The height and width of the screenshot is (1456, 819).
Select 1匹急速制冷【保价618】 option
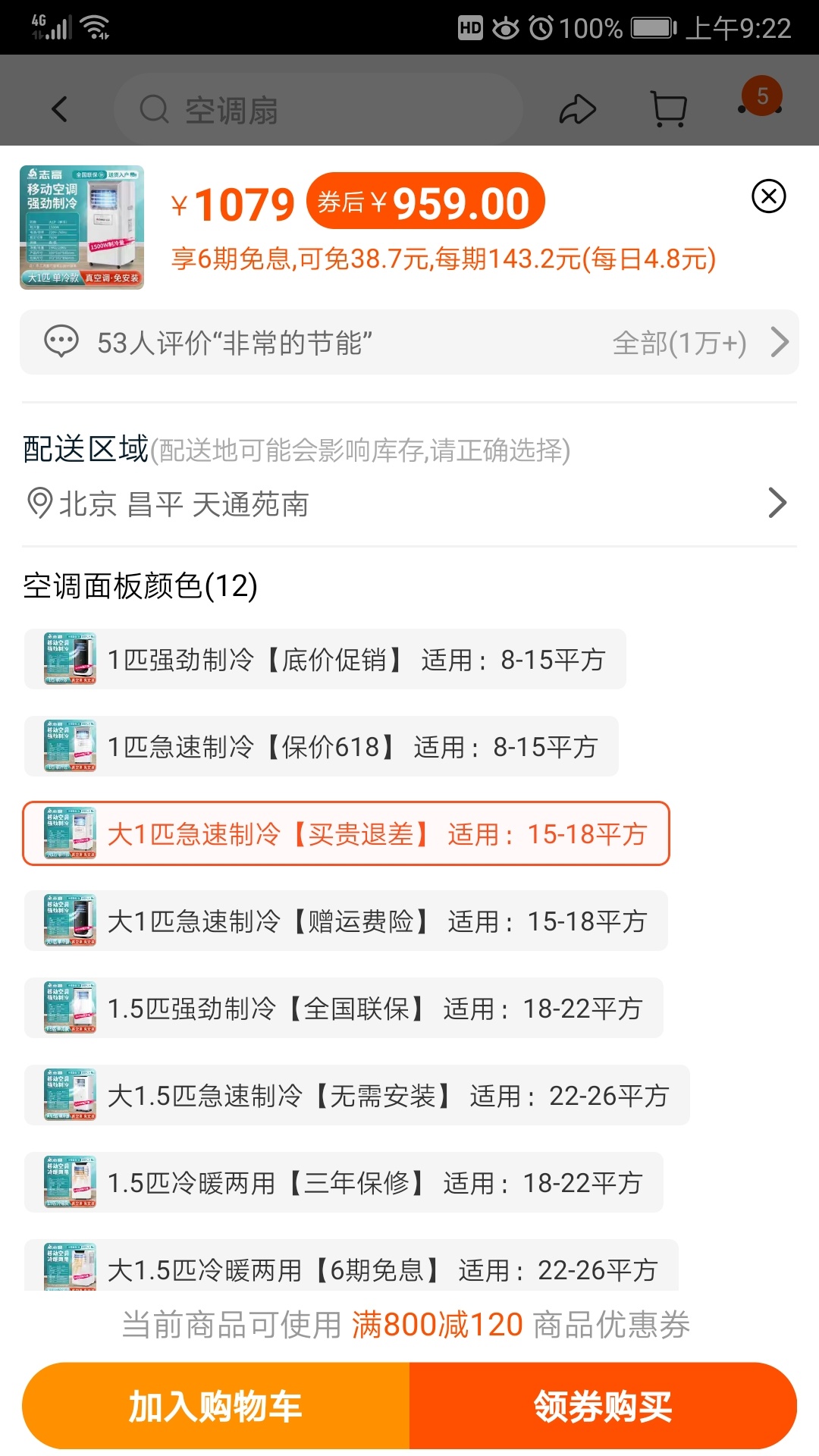tap(322, 747)
